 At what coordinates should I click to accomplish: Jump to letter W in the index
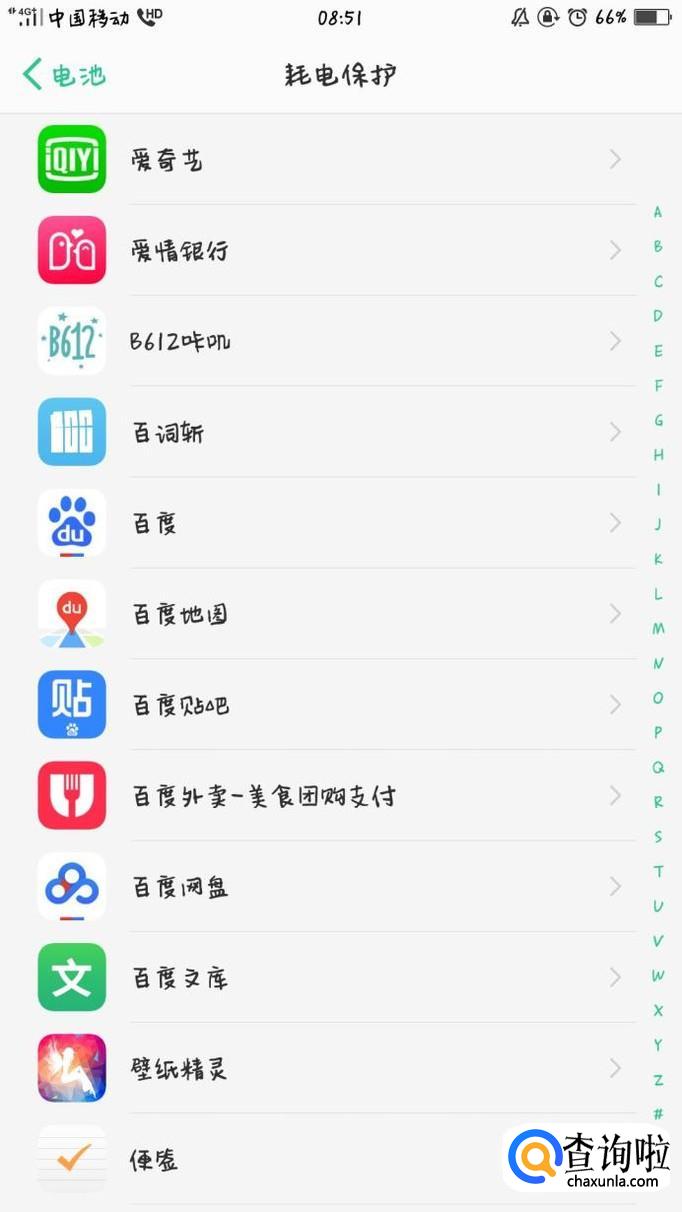coord(658,976)
